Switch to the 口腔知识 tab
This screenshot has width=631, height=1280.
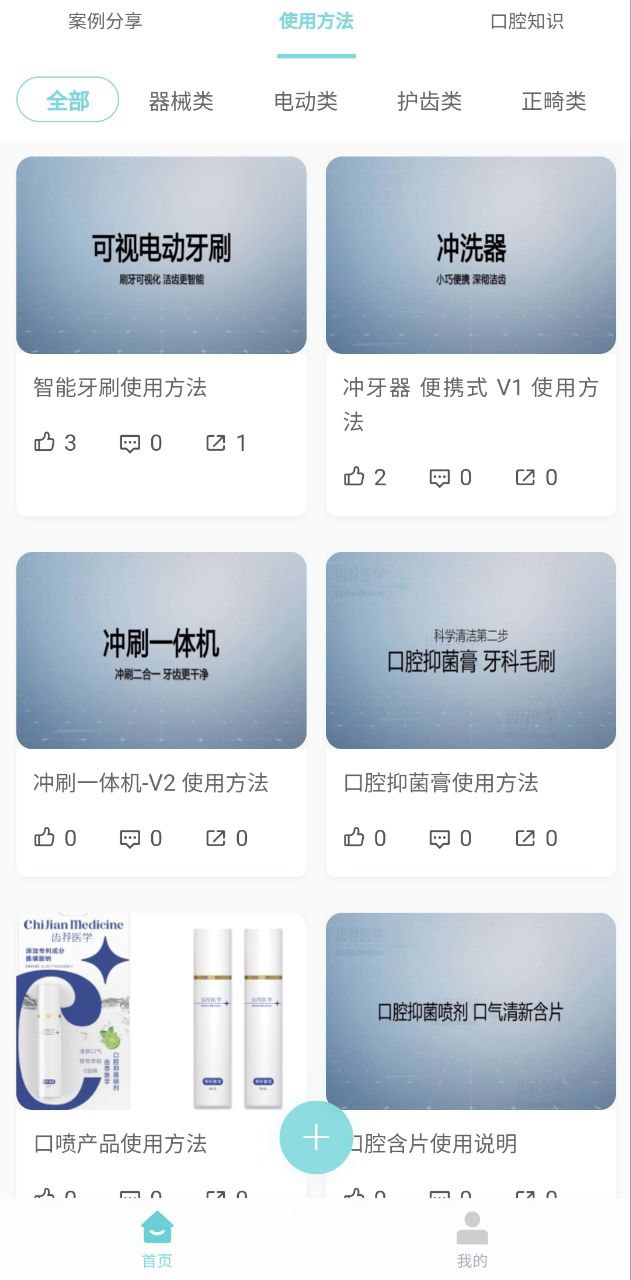pos(527,21)
